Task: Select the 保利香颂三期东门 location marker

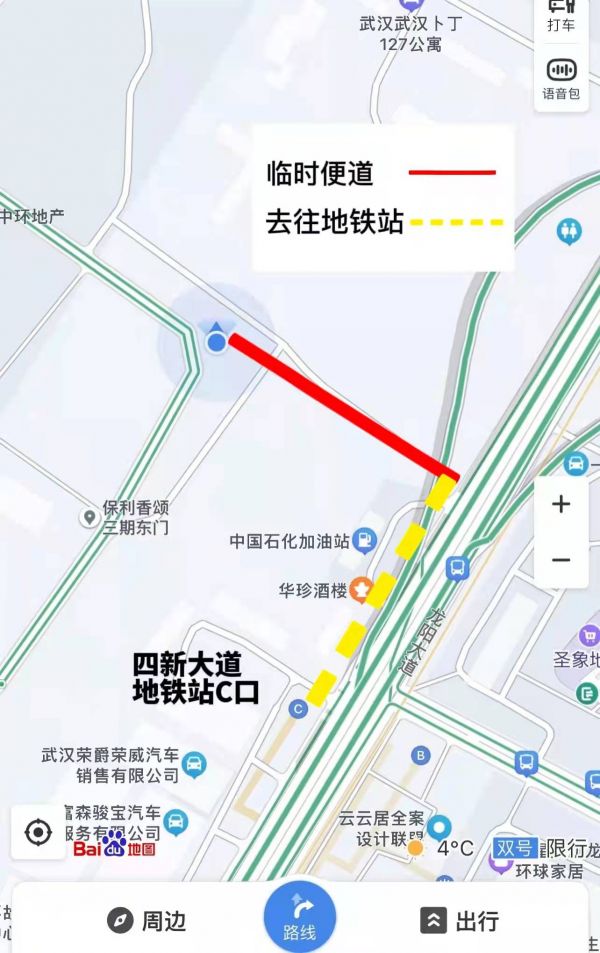Action: 89,517
